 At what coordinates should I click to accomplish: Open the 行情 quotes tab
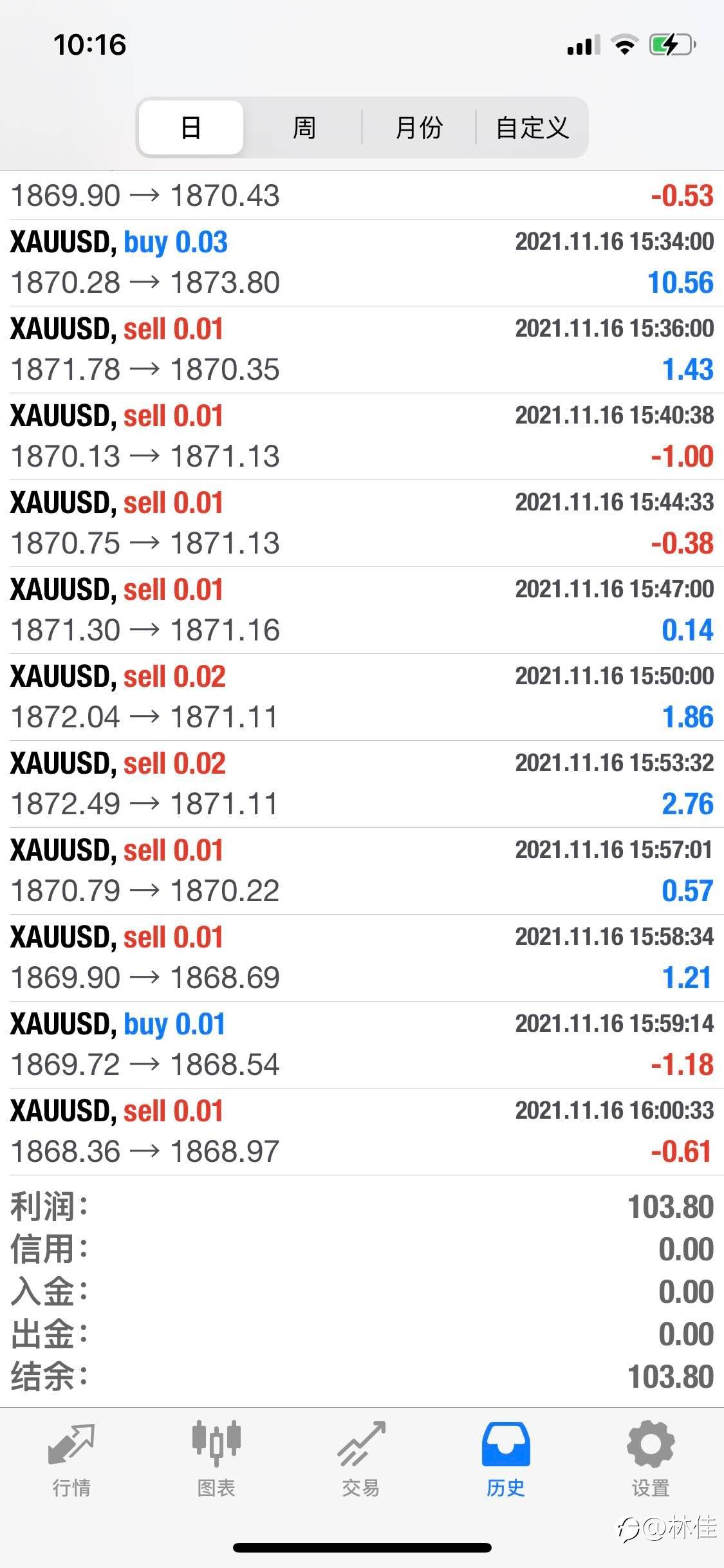71,1460
